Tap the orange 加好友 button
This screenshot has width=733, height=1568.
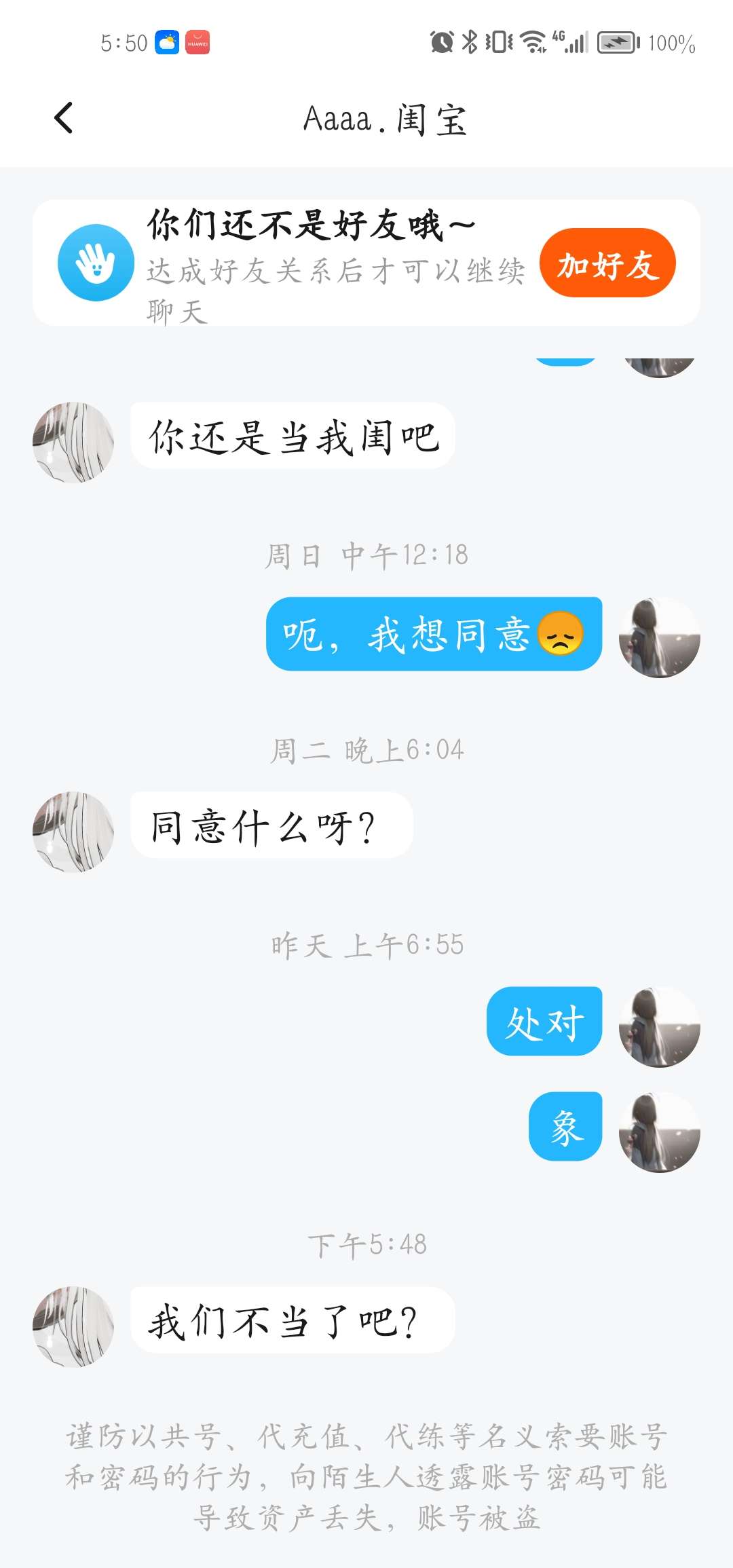[x=607, y=263]
